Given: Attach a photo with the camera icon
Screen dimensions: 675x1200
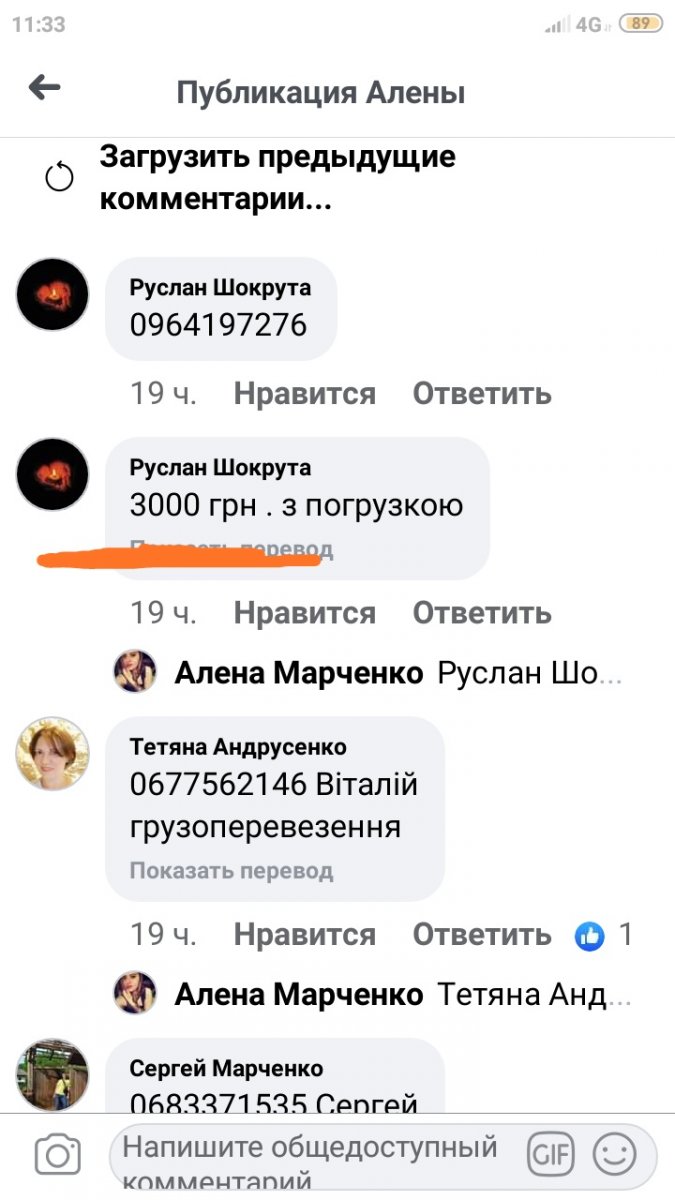Looking at the screenshot, I should point(57,1156).
